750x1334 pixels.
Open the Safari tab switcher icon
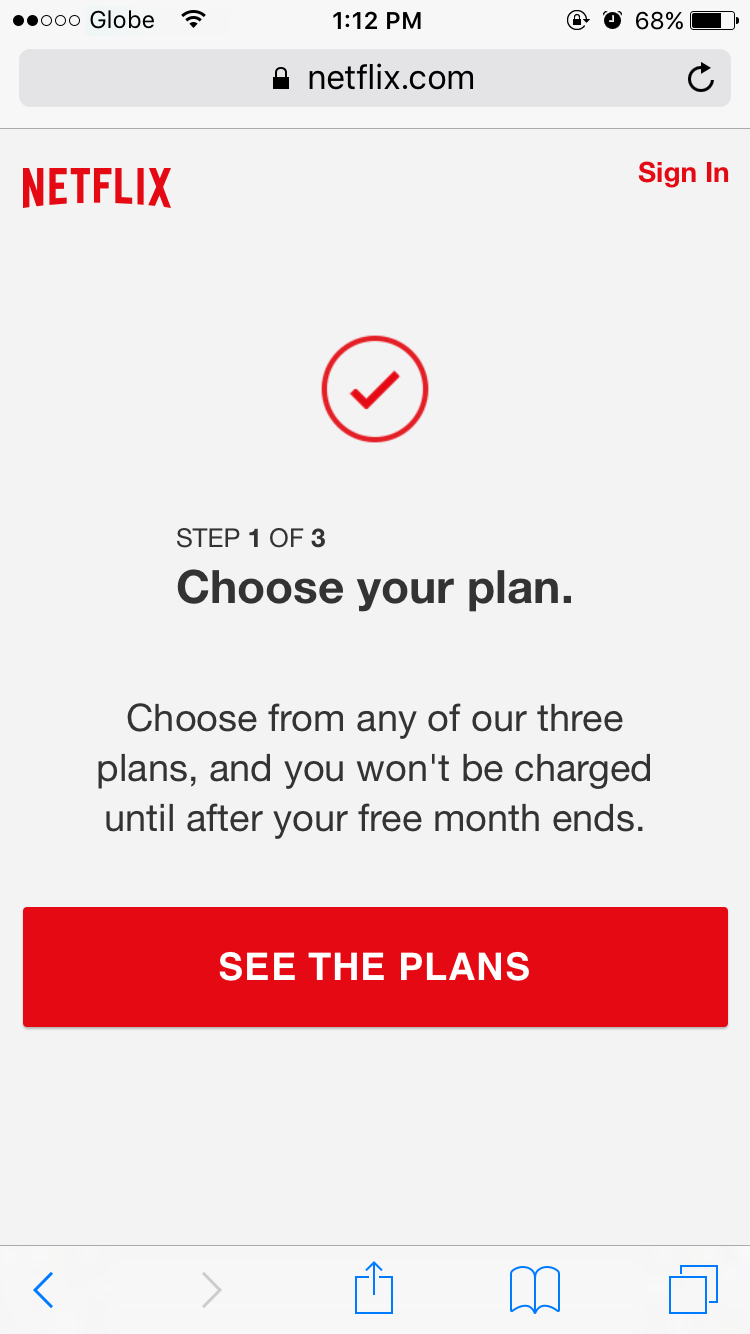point(692,1289)
